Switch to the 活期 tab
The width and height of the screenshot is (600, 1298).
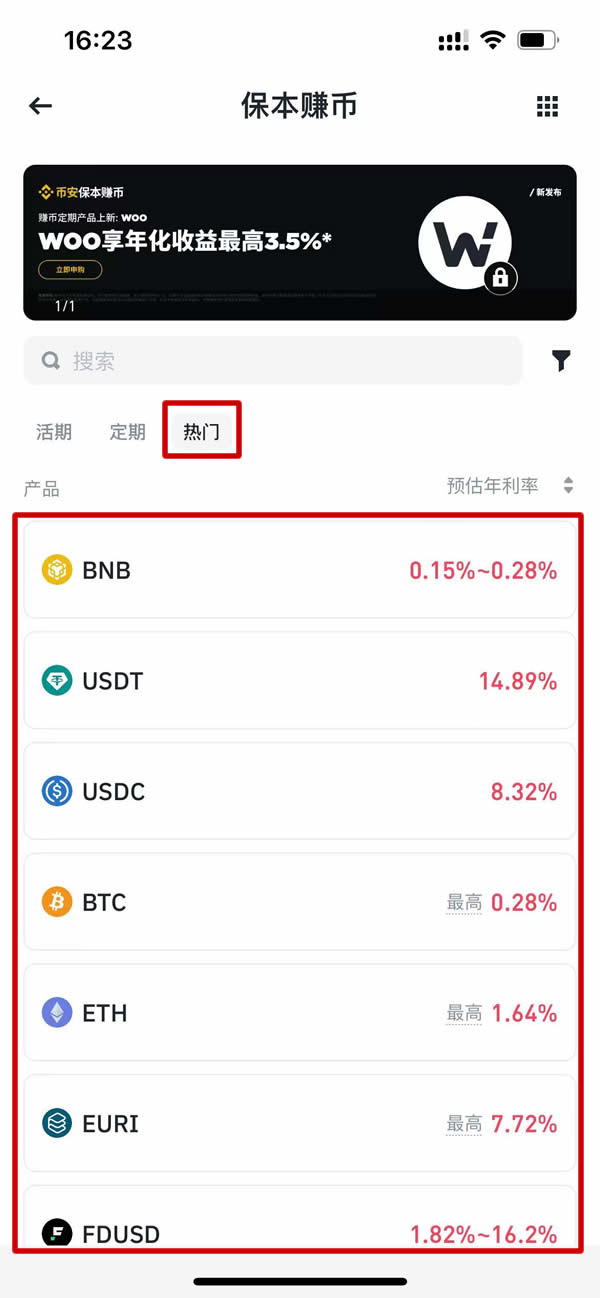(x=54, y=432)
